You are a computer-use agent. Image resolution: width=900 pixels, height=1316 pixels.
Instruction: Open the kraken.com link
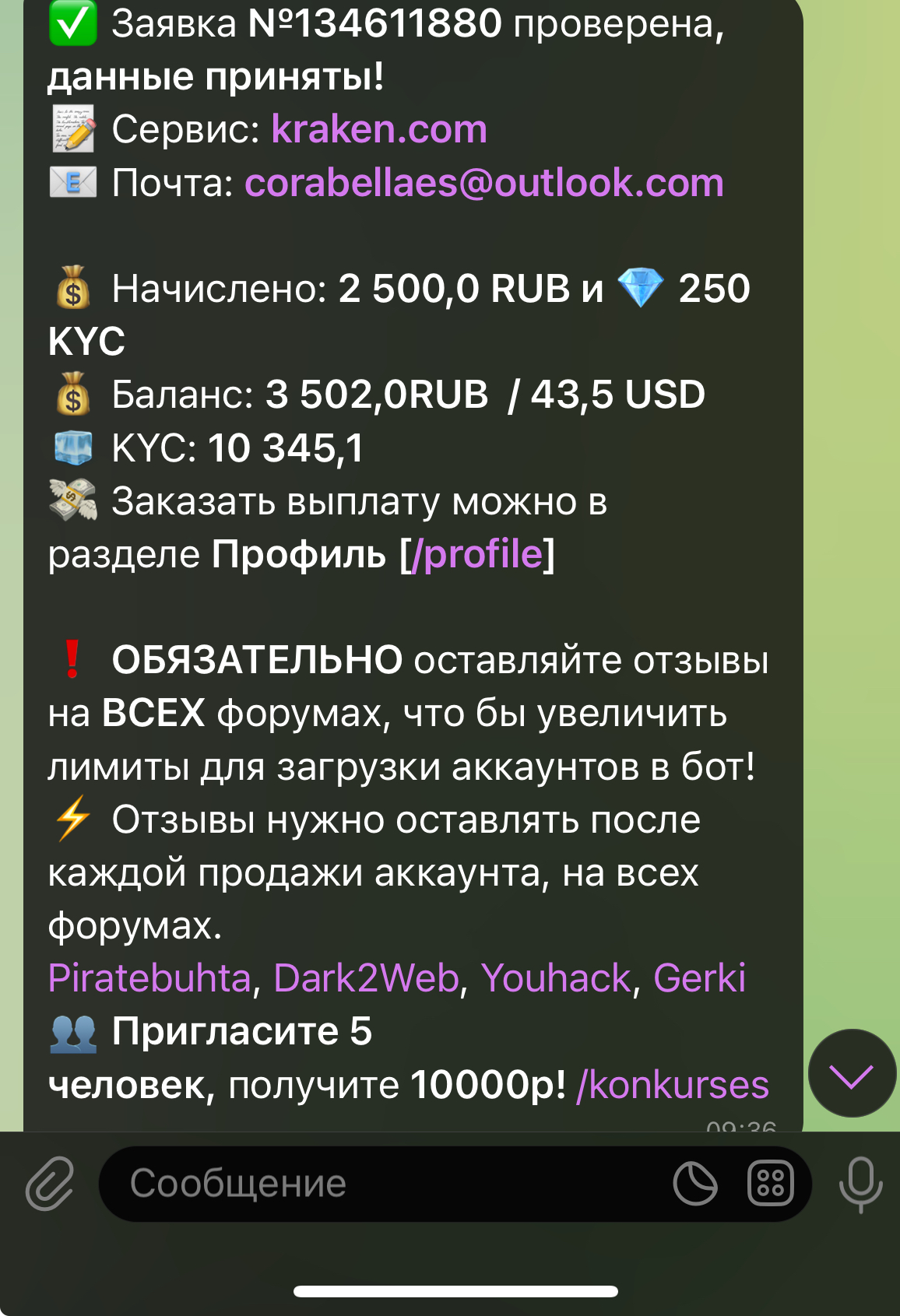coord(379,129)
